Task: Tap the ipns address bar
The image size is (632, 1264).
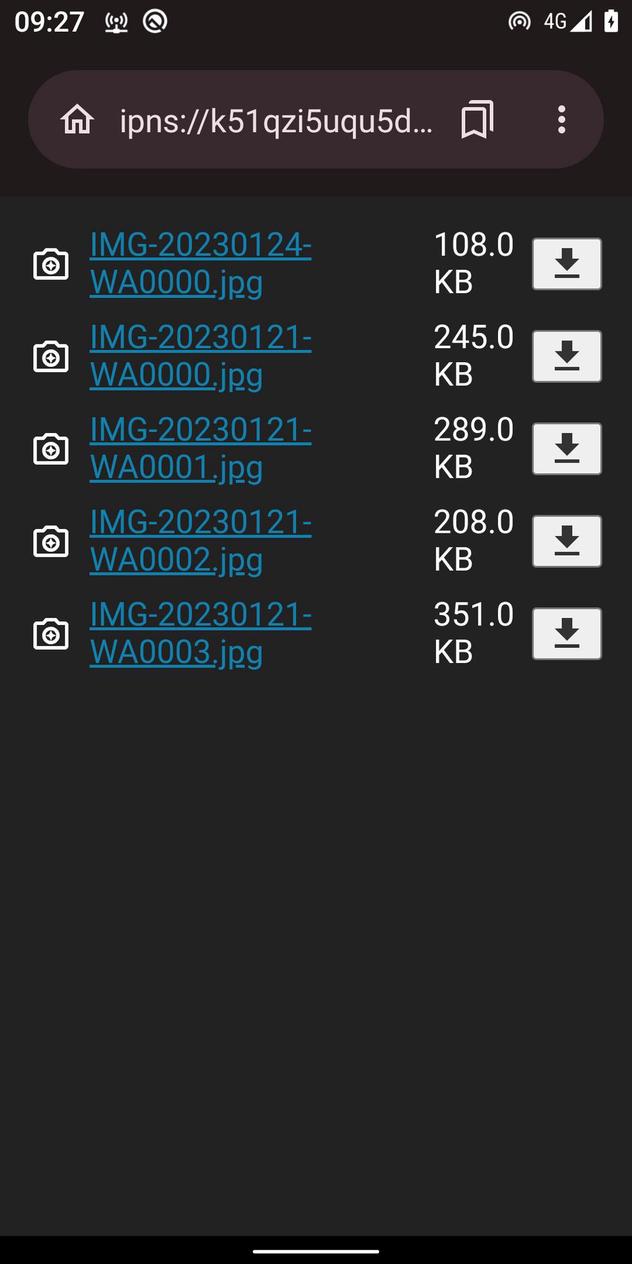Action: (x=276, y=121)
